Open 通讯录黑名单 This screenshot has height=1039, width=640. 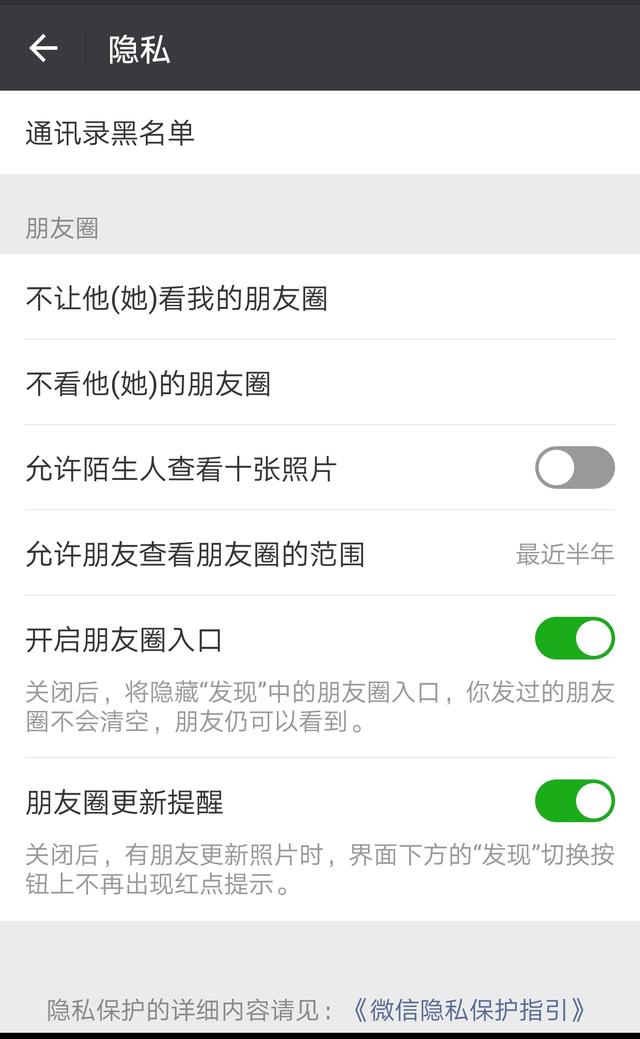tap(110, 133)
